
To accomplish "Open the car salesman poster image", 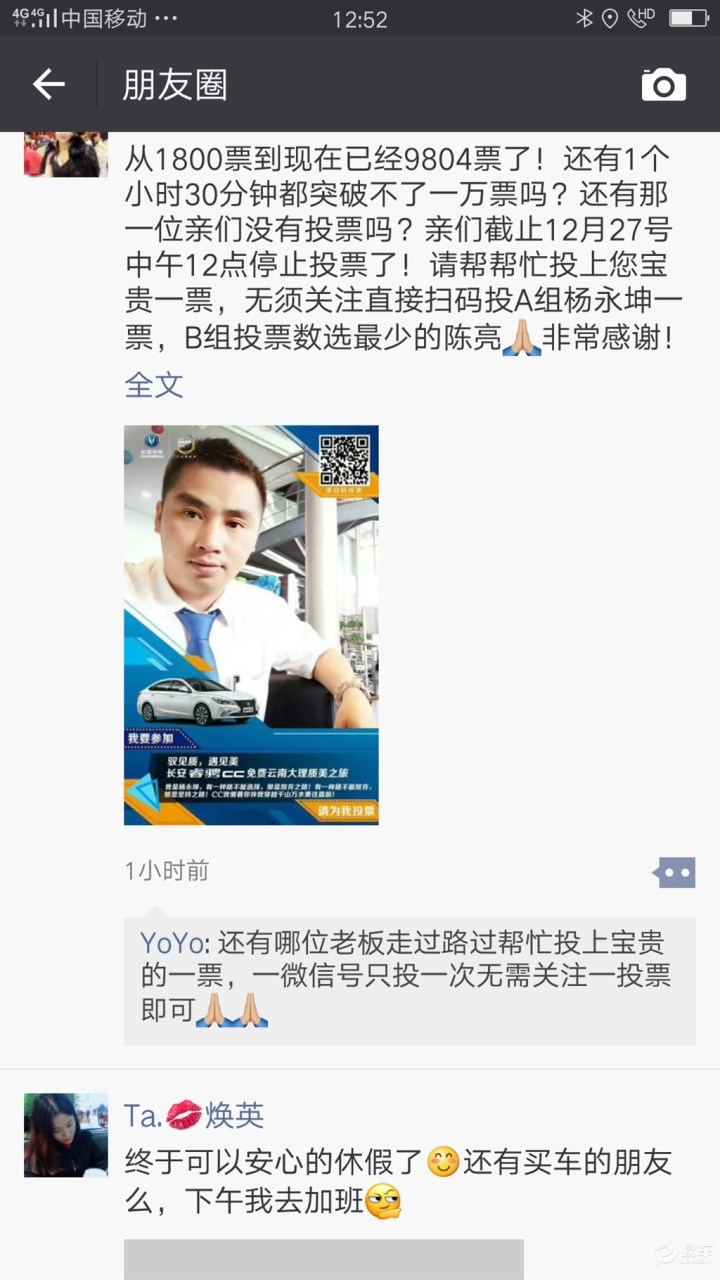I will [251, 625].
